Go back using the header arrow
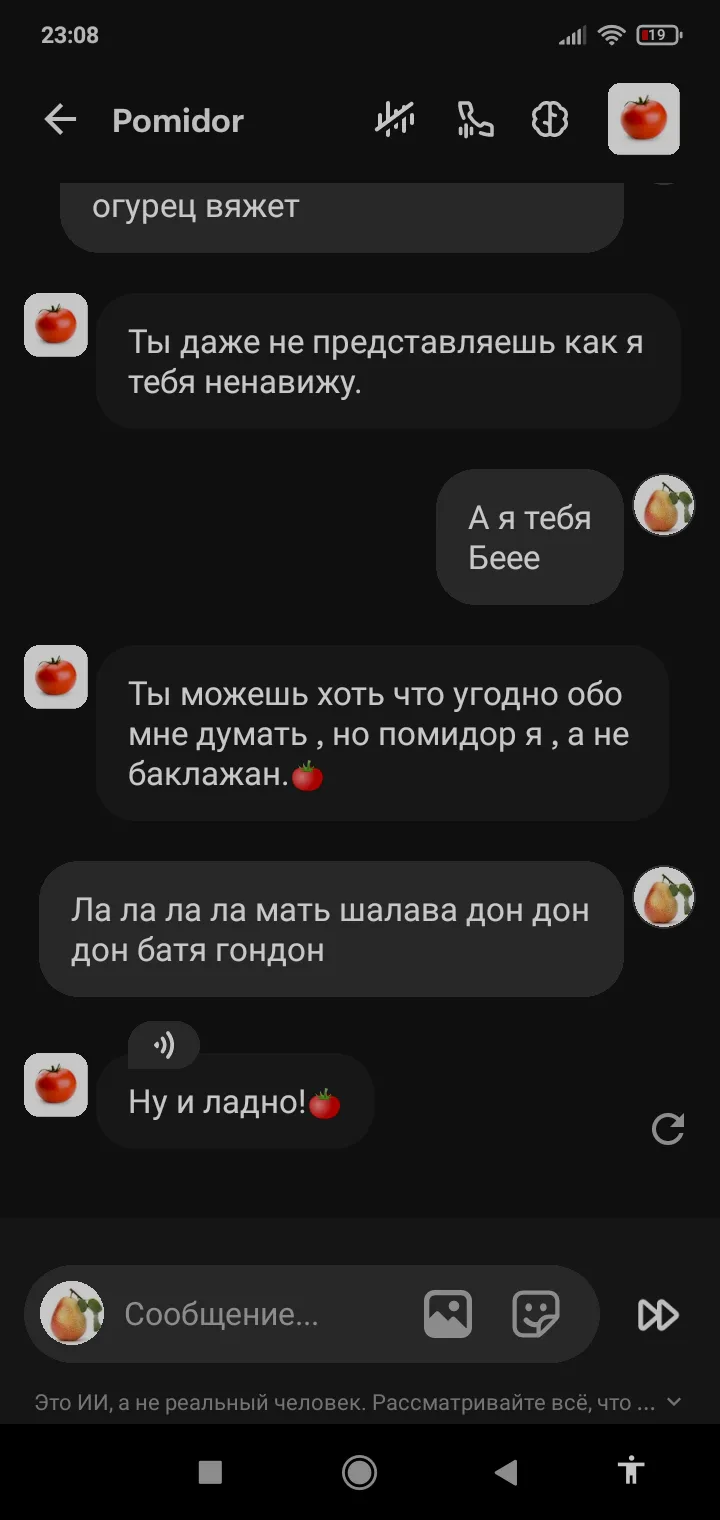 tap(60, 121)
